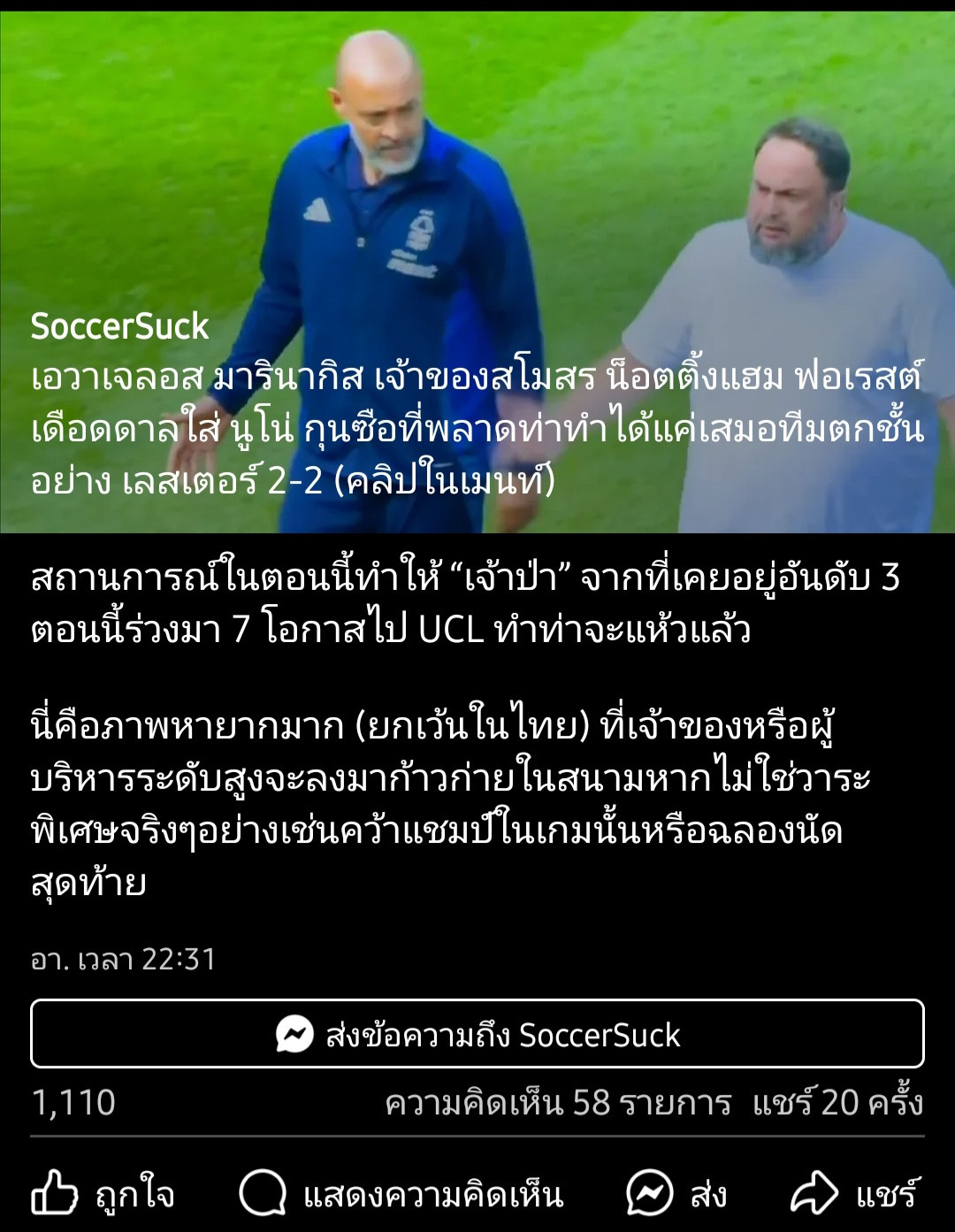Like this SoccerSuck post
Image resolution: width=955 pixels, height=1232 pixels.
coord(103,1195)
